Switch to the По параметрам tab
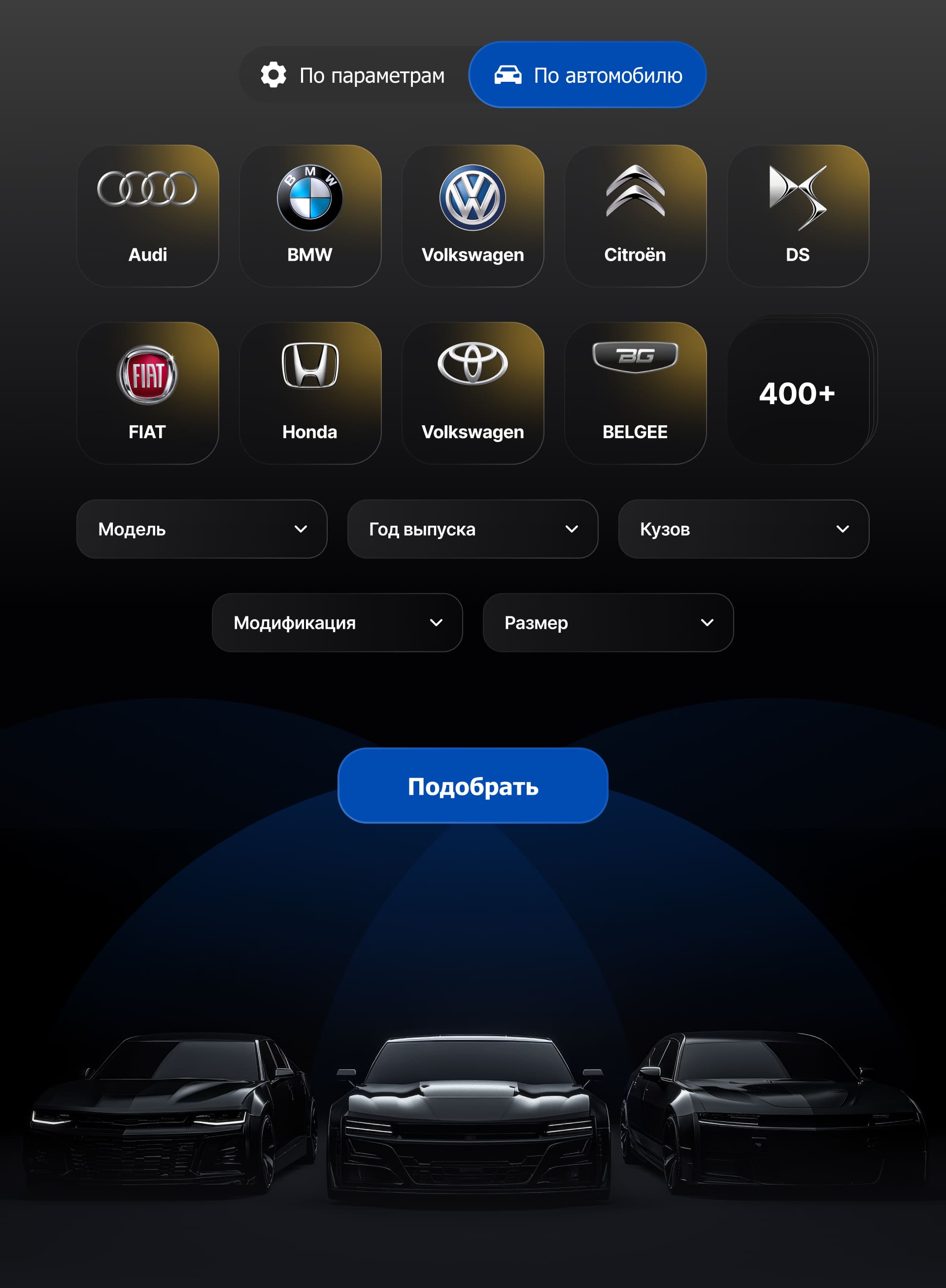This screenshot has height=1288, width=946. (353, 75)
